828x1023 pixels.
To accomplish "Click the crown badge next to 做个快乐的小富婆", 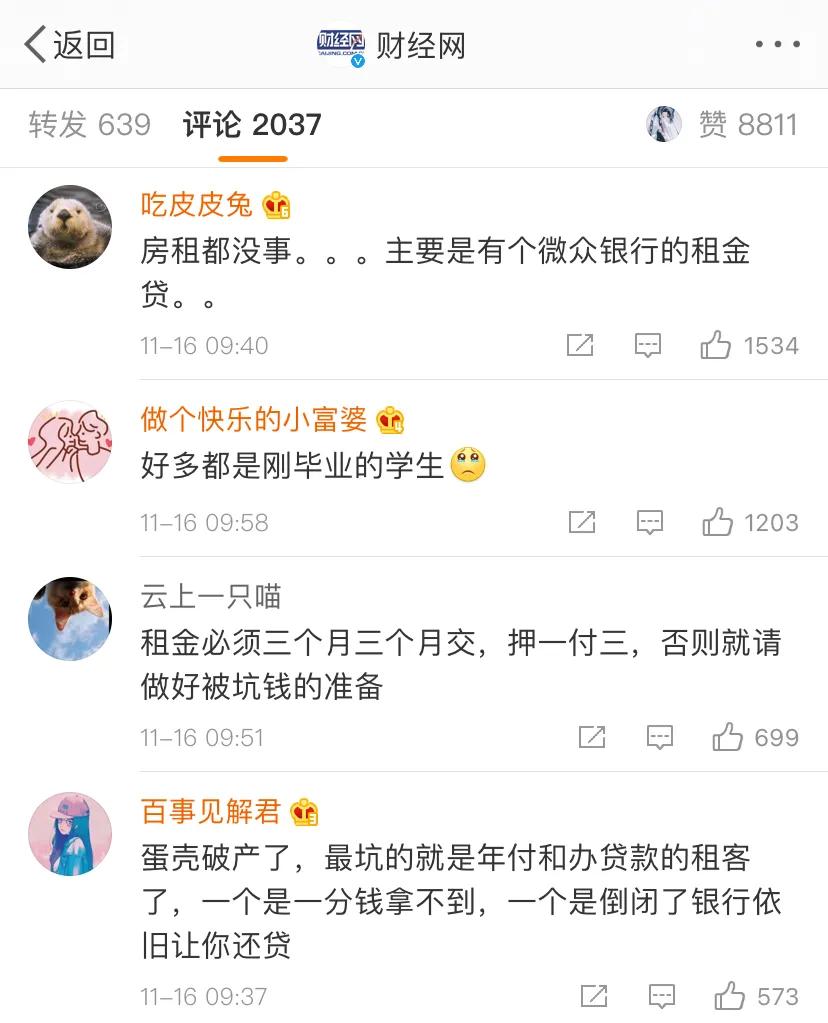I will (391, 422).
